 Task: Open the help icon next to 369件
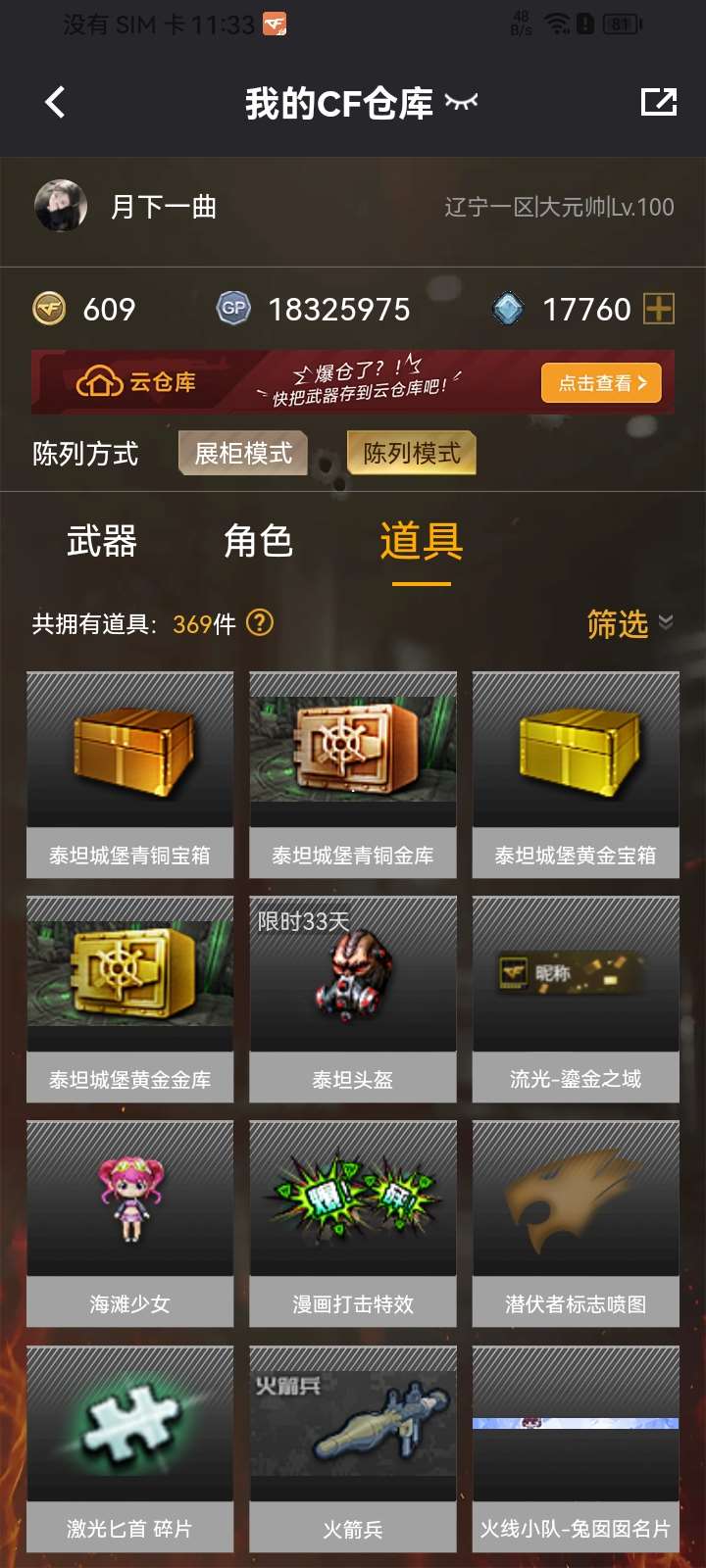point(260,623)
